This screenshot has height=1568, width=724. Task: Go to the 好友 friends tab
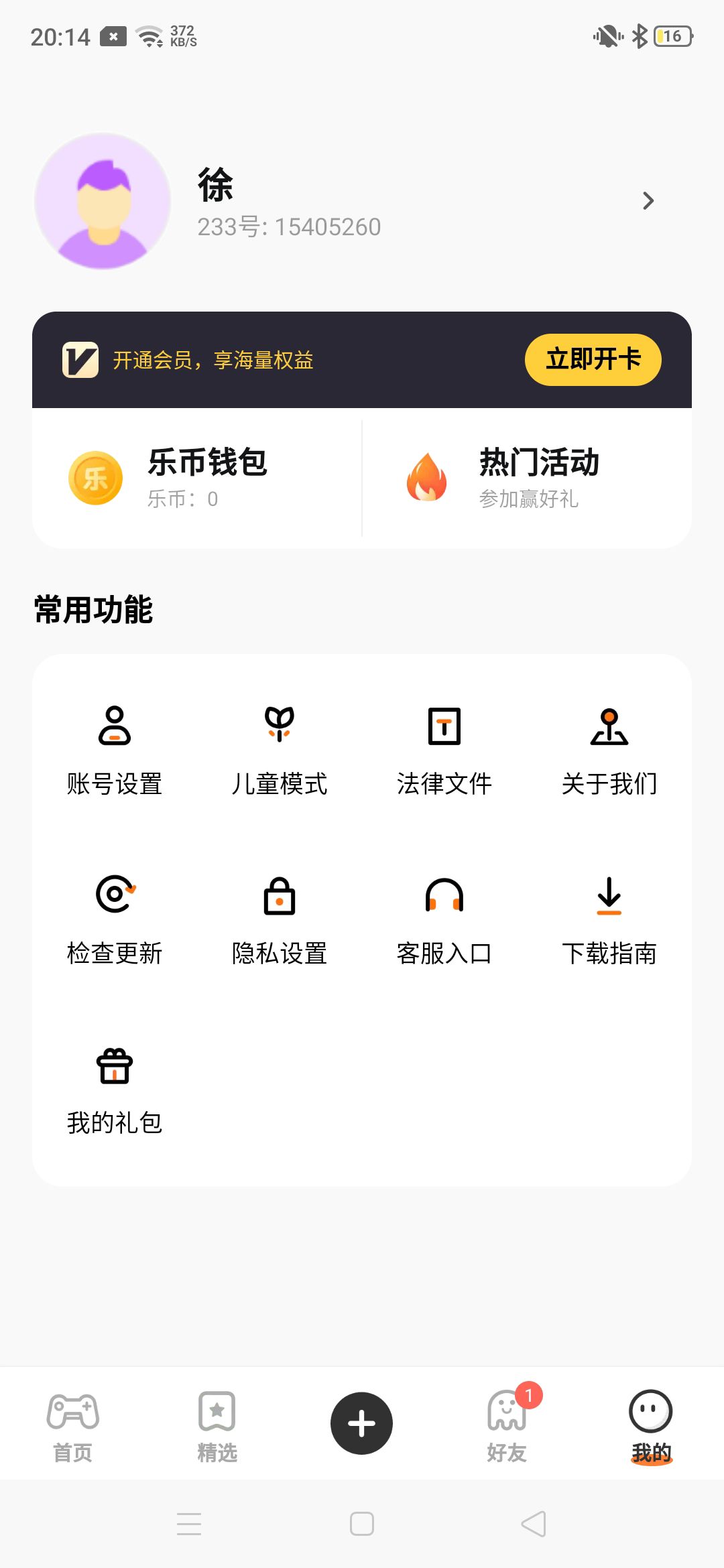[x=507, y=1425]
